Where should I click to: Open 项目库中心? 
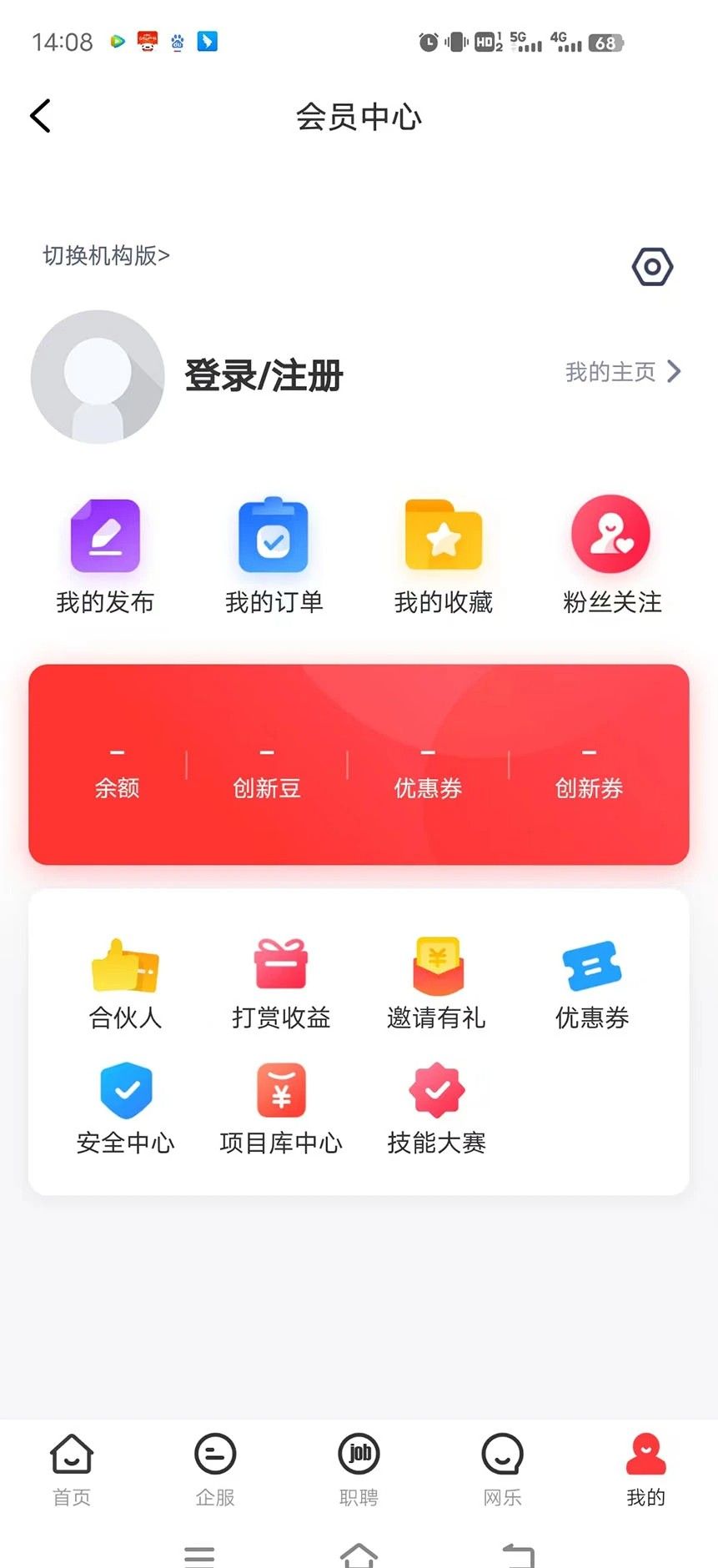coord(281,1109)
